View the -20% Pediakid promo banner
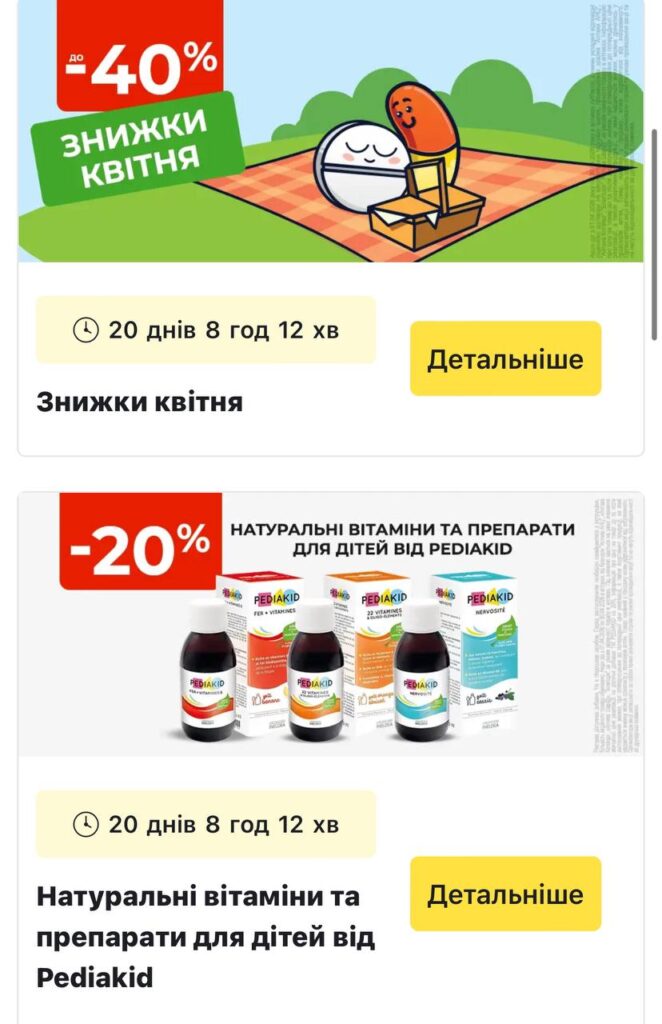 [330, 625]
